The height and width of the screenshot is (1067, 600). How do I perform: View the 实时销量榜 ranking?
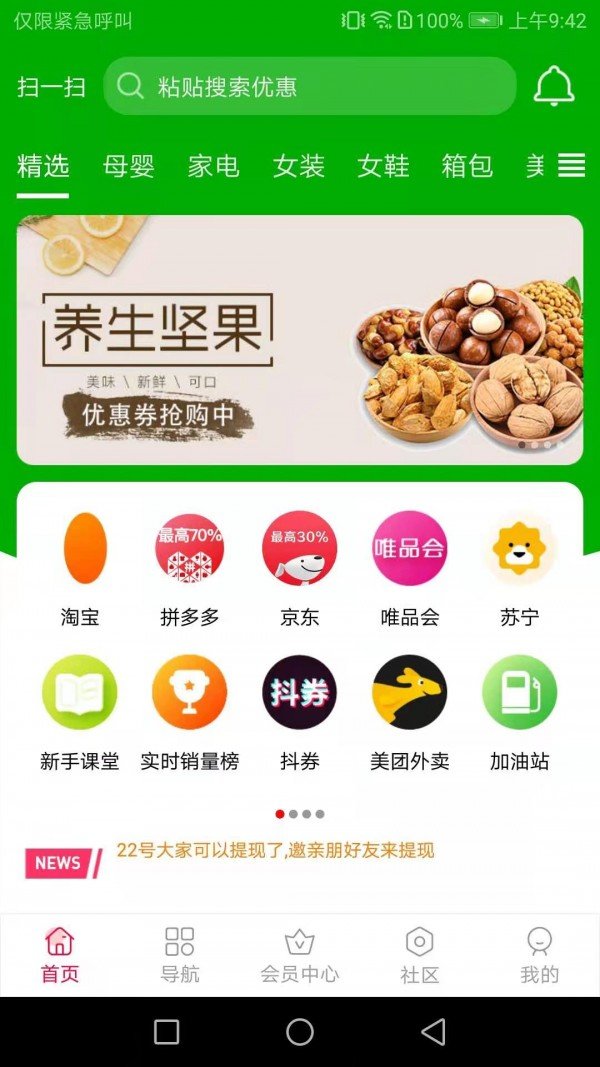click(x=189, y=712)
